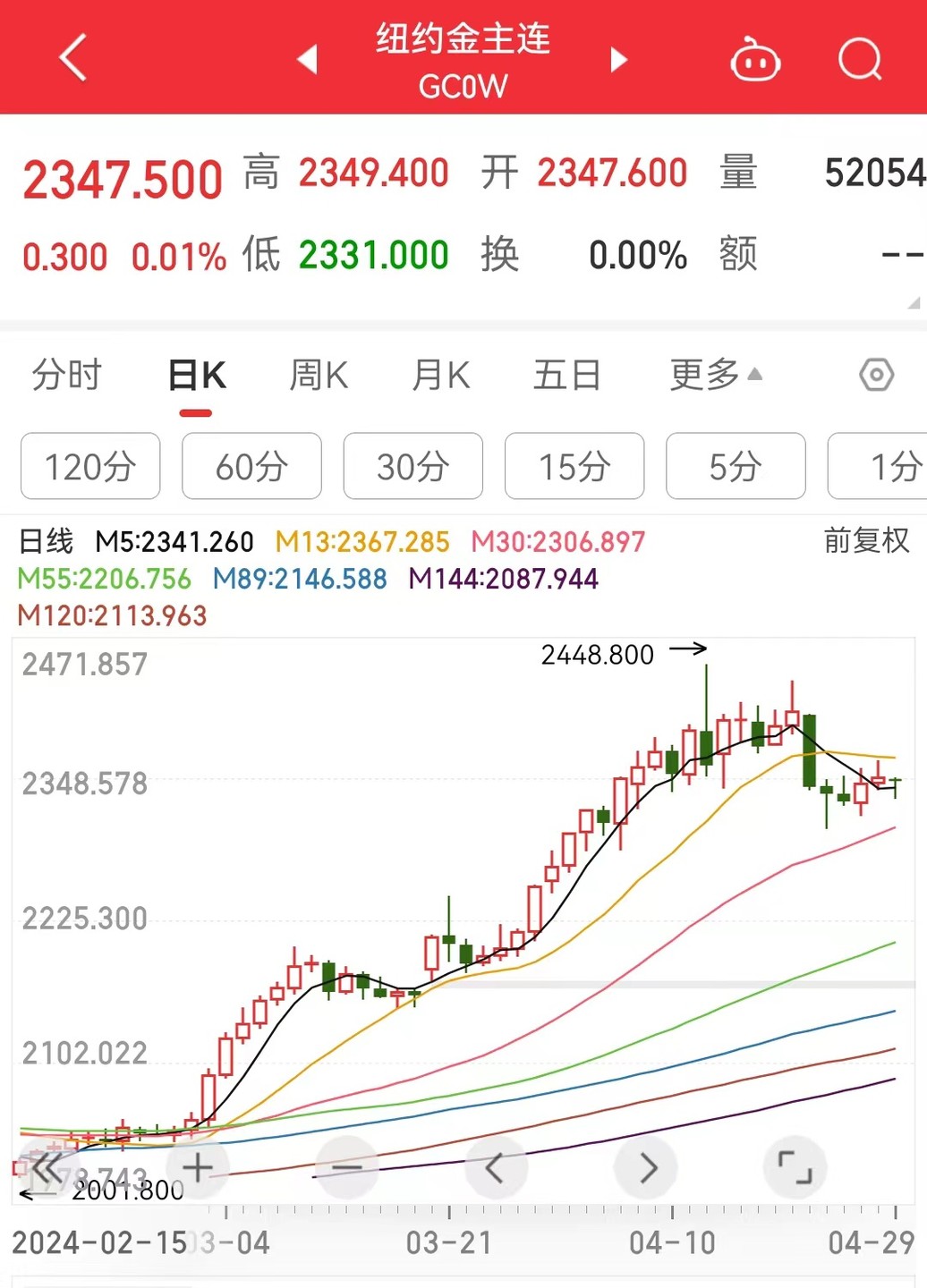Go back using the header arrow
The image size is (927, 1288).
(x=73, y=58)
